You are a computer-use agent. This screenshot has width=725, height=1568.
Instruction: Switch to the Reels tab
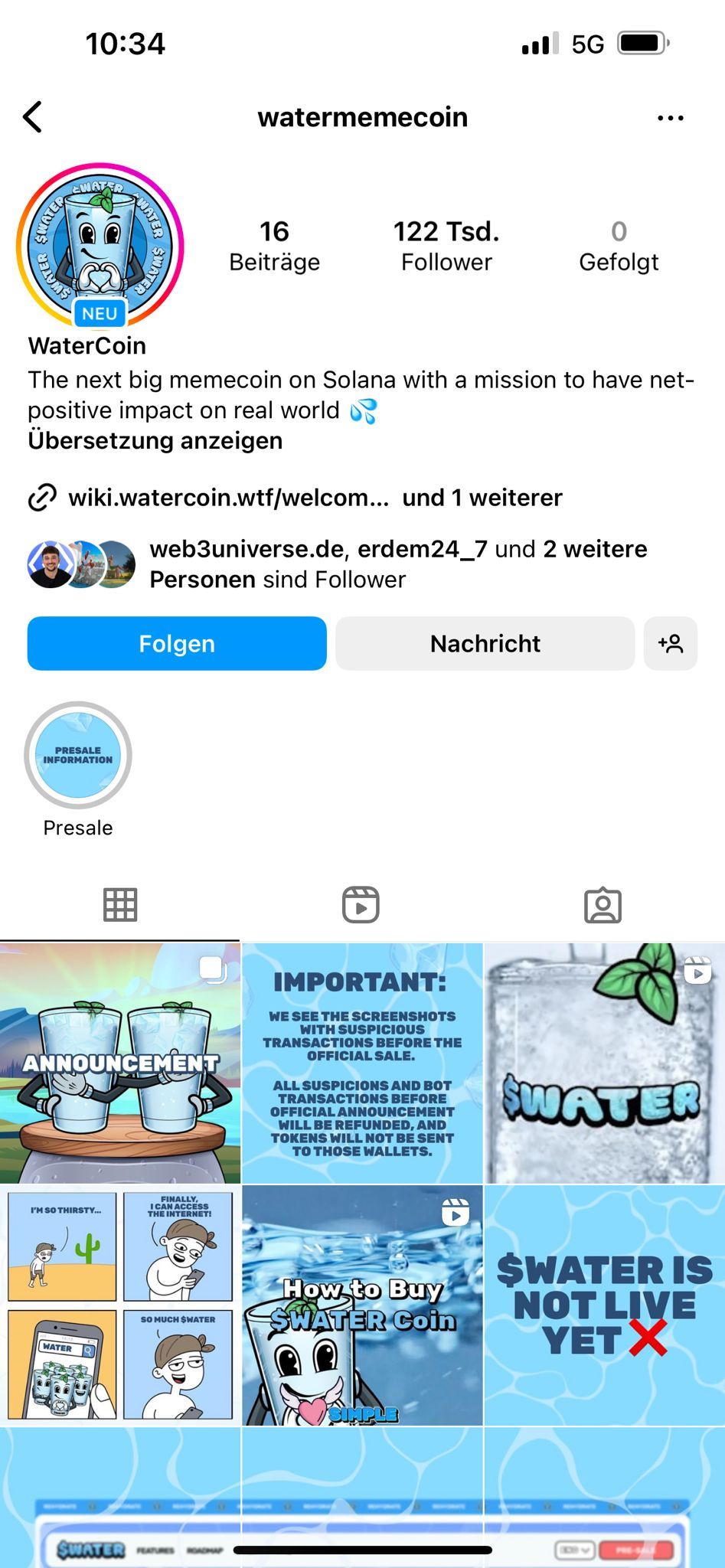[x=361, y=905]
